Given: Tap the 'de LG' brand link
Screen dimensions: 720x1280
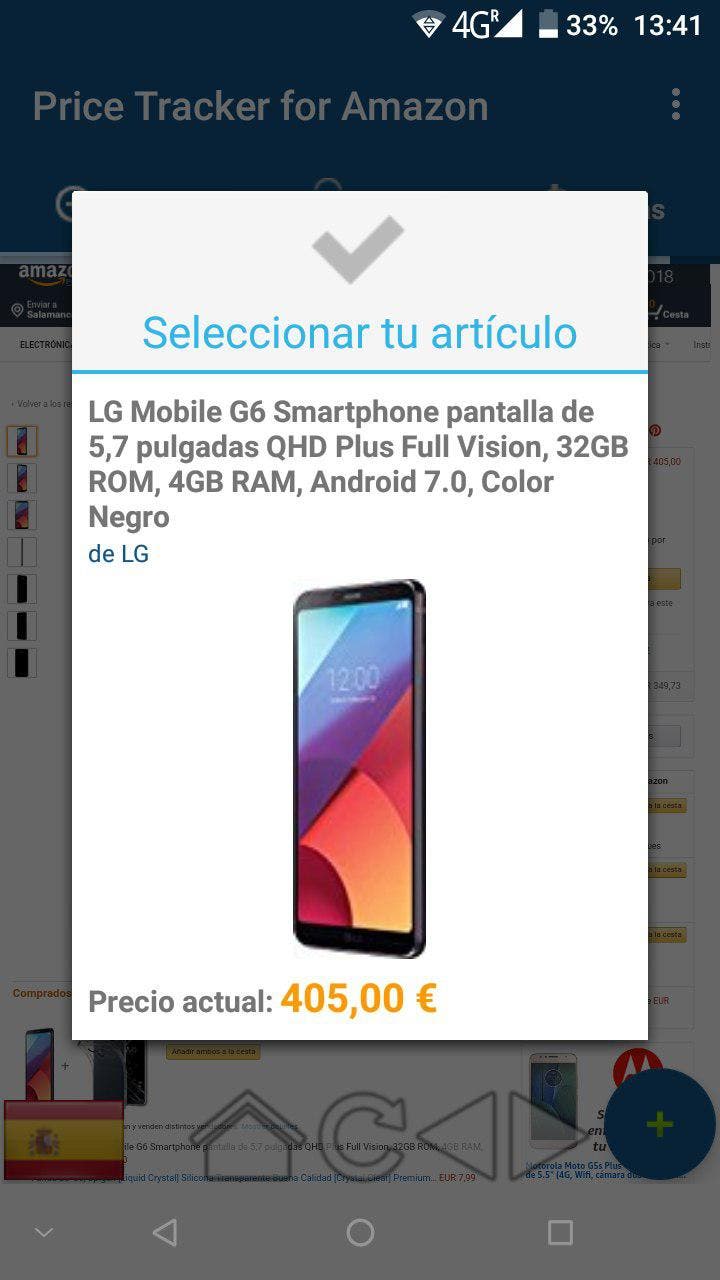Looking at the screenshot, I should click(116, 552).
